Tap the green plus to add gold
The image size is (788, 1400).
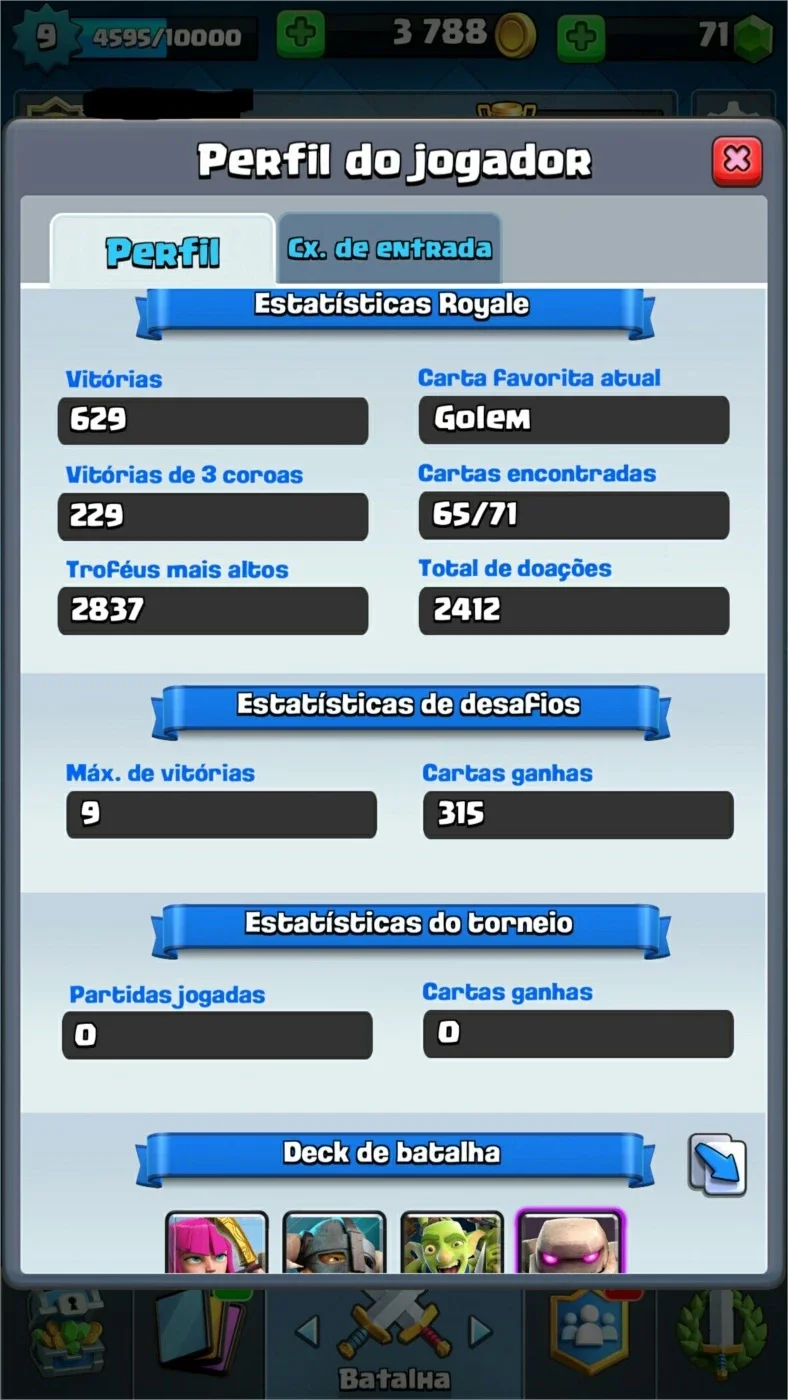pyautogui.click(x=299, y=37)
